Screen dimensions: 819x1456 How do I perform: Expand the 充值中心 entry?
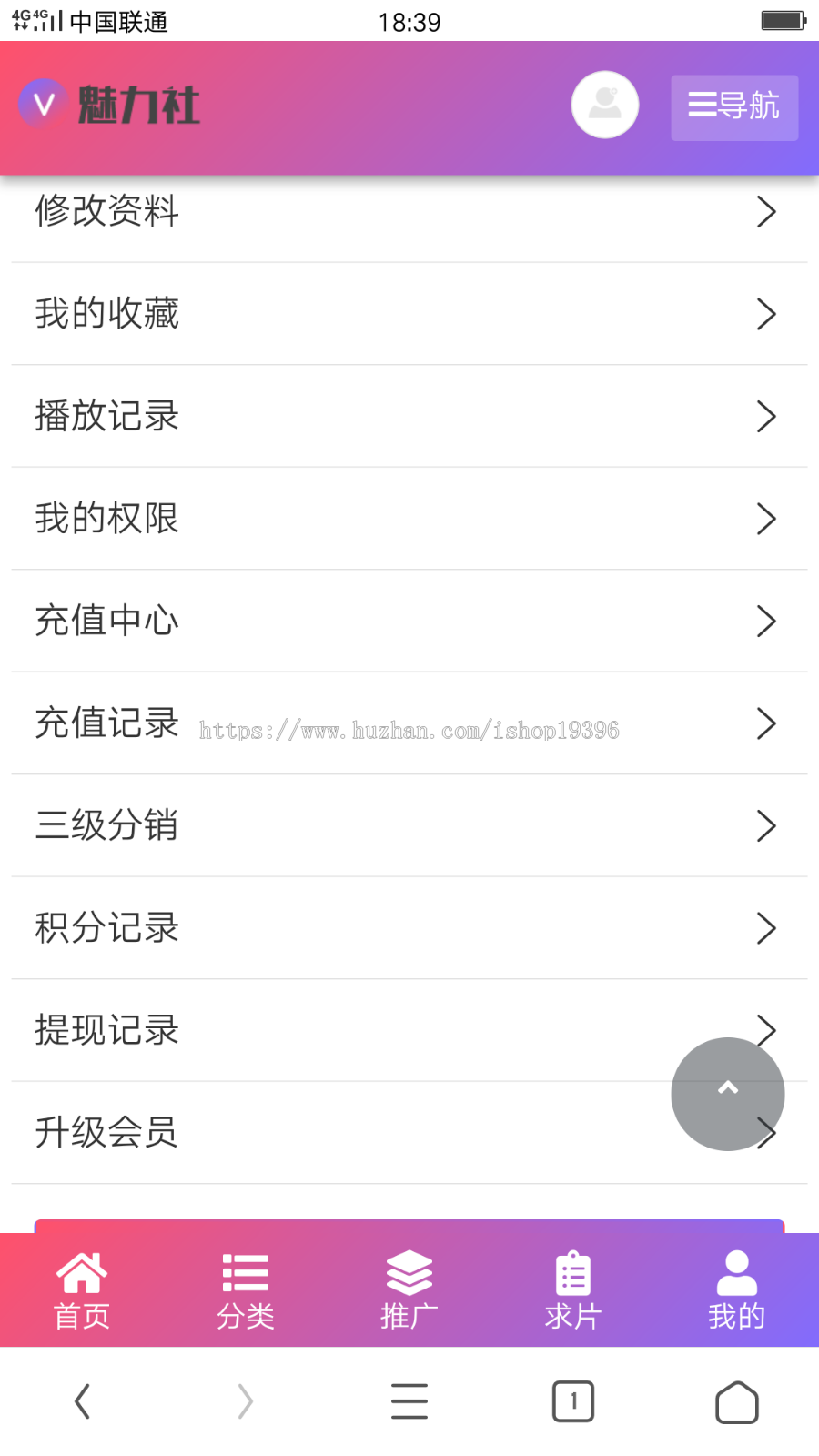409,621
